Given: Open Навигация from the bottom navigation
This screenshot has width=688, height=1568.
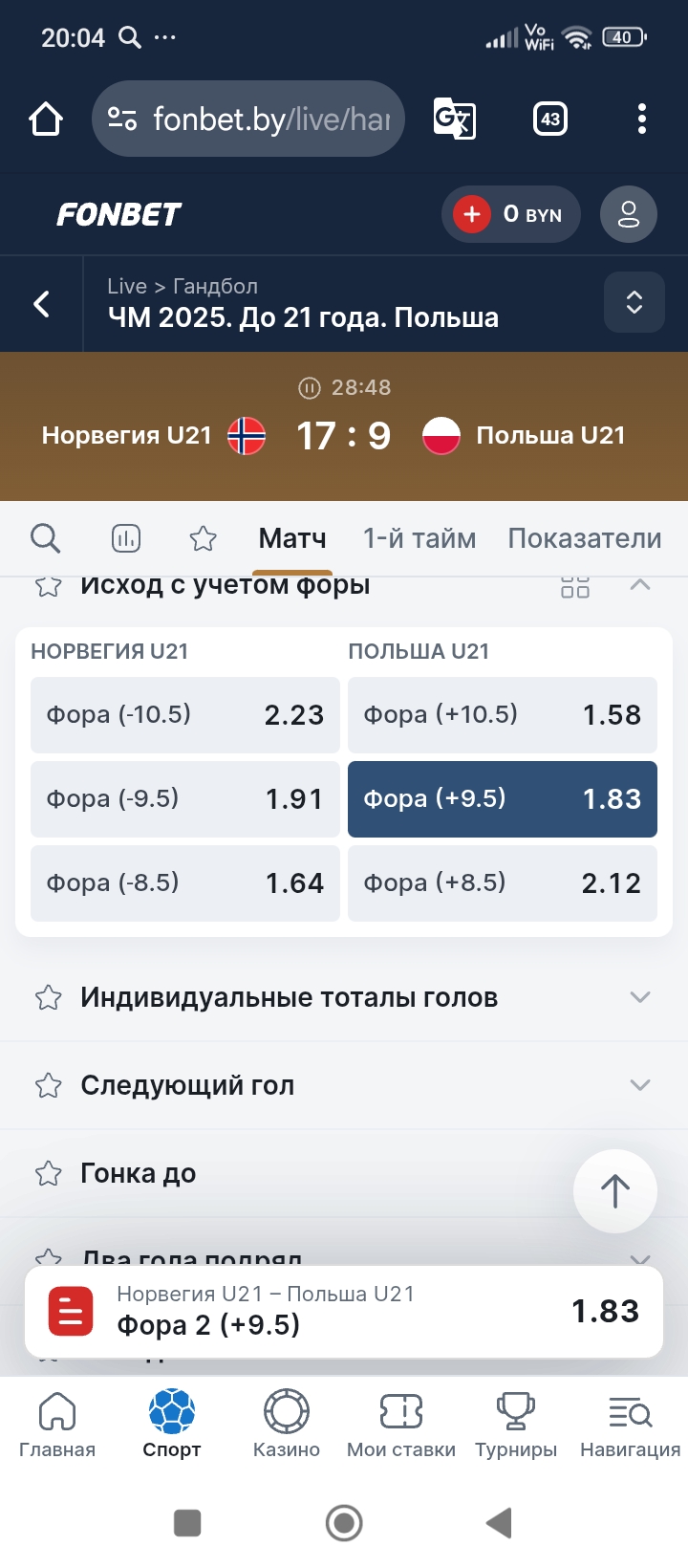Looking at the screenshot, I should click(628, 1422).
